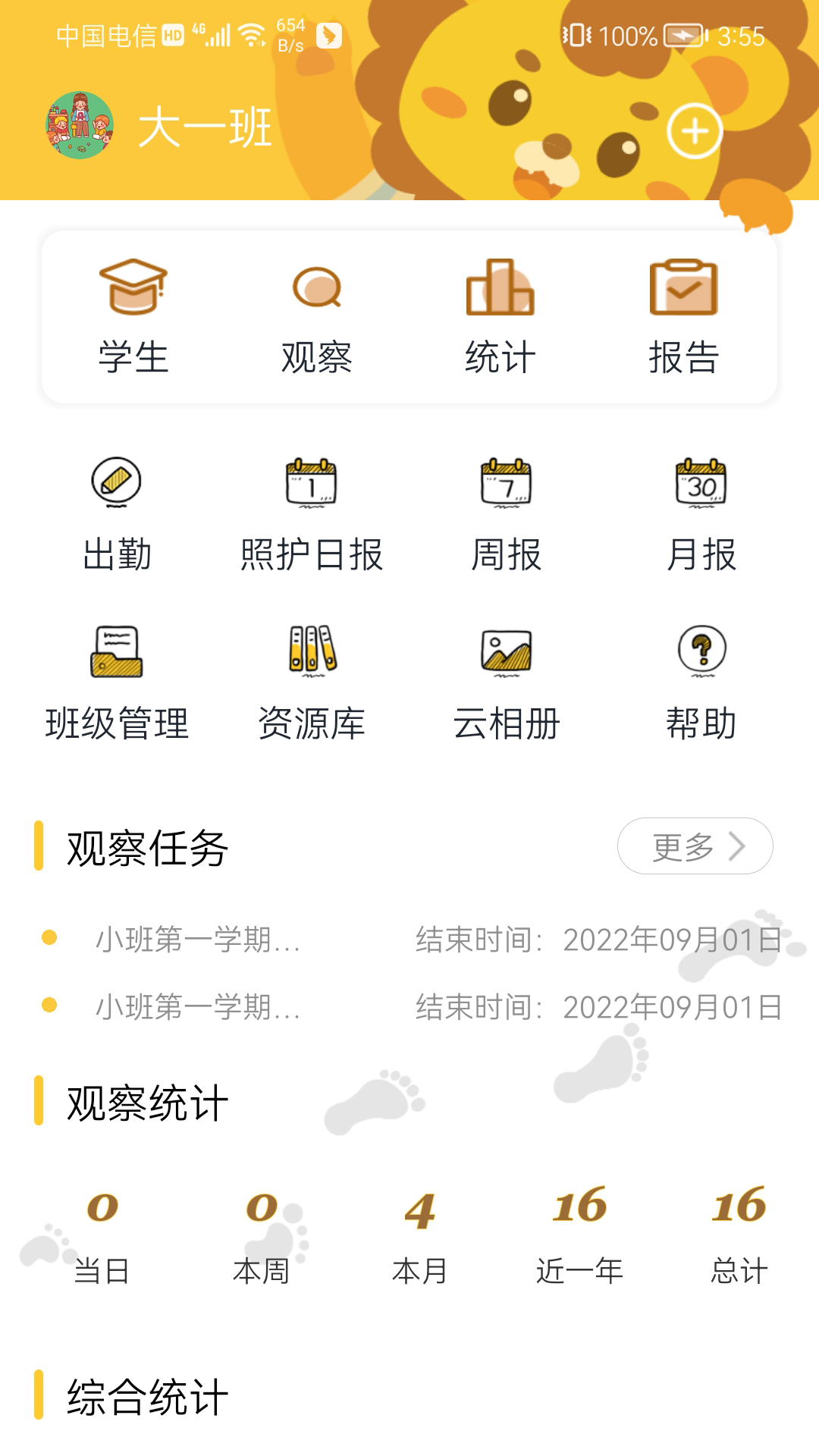819x1456 pixels.
Task: Open the 云相册 cloud album
Action: (507, 682)
